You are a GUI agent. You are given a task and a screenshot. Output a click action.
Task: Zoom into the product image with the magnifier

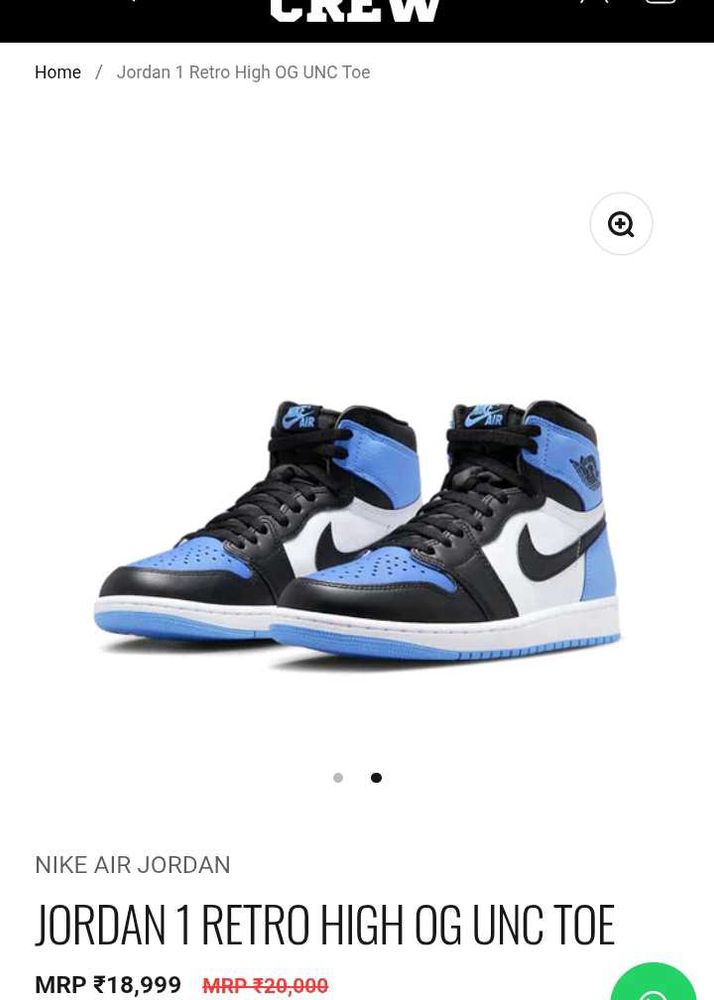pos(621,224)
